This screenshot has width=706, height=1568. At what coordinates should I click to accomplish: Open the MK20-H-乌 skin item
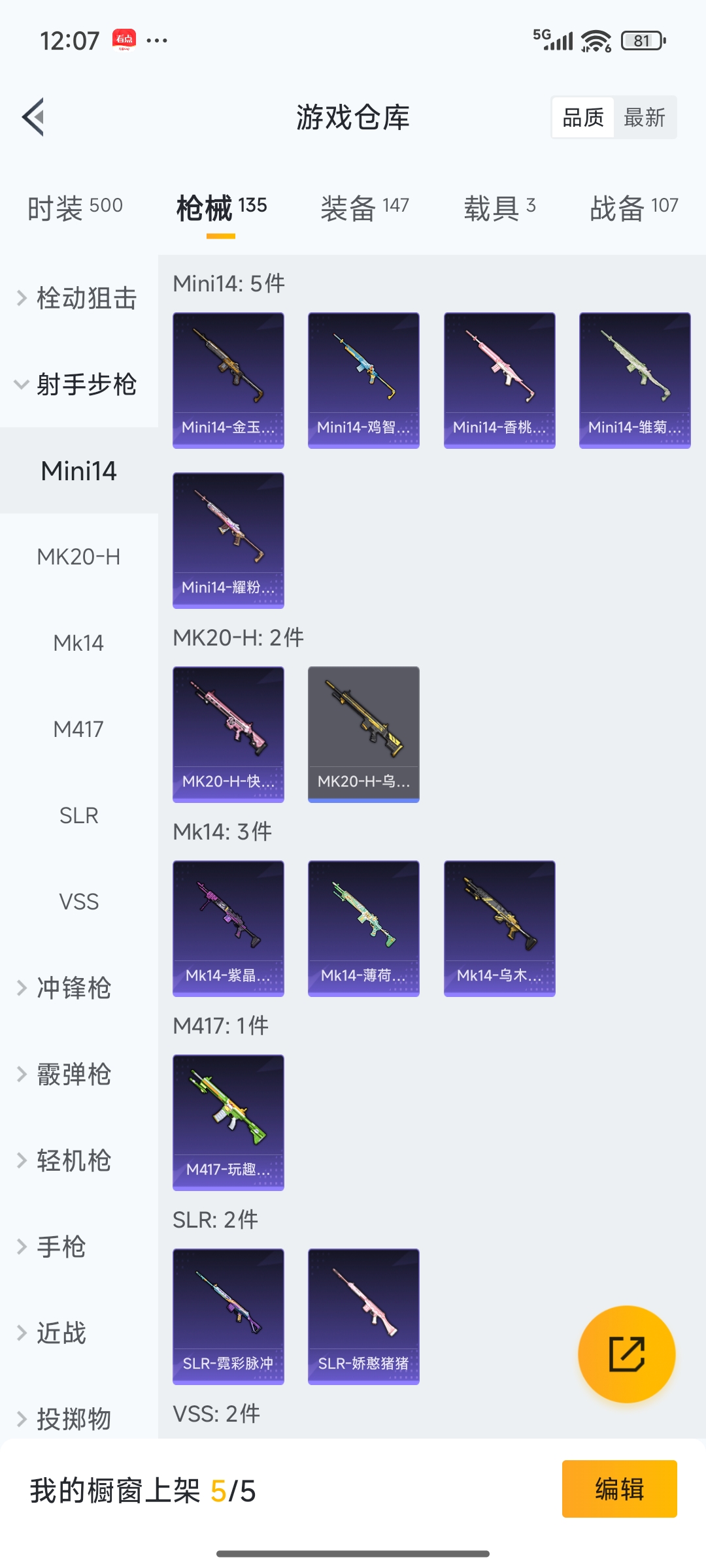(x=363, y=734)
